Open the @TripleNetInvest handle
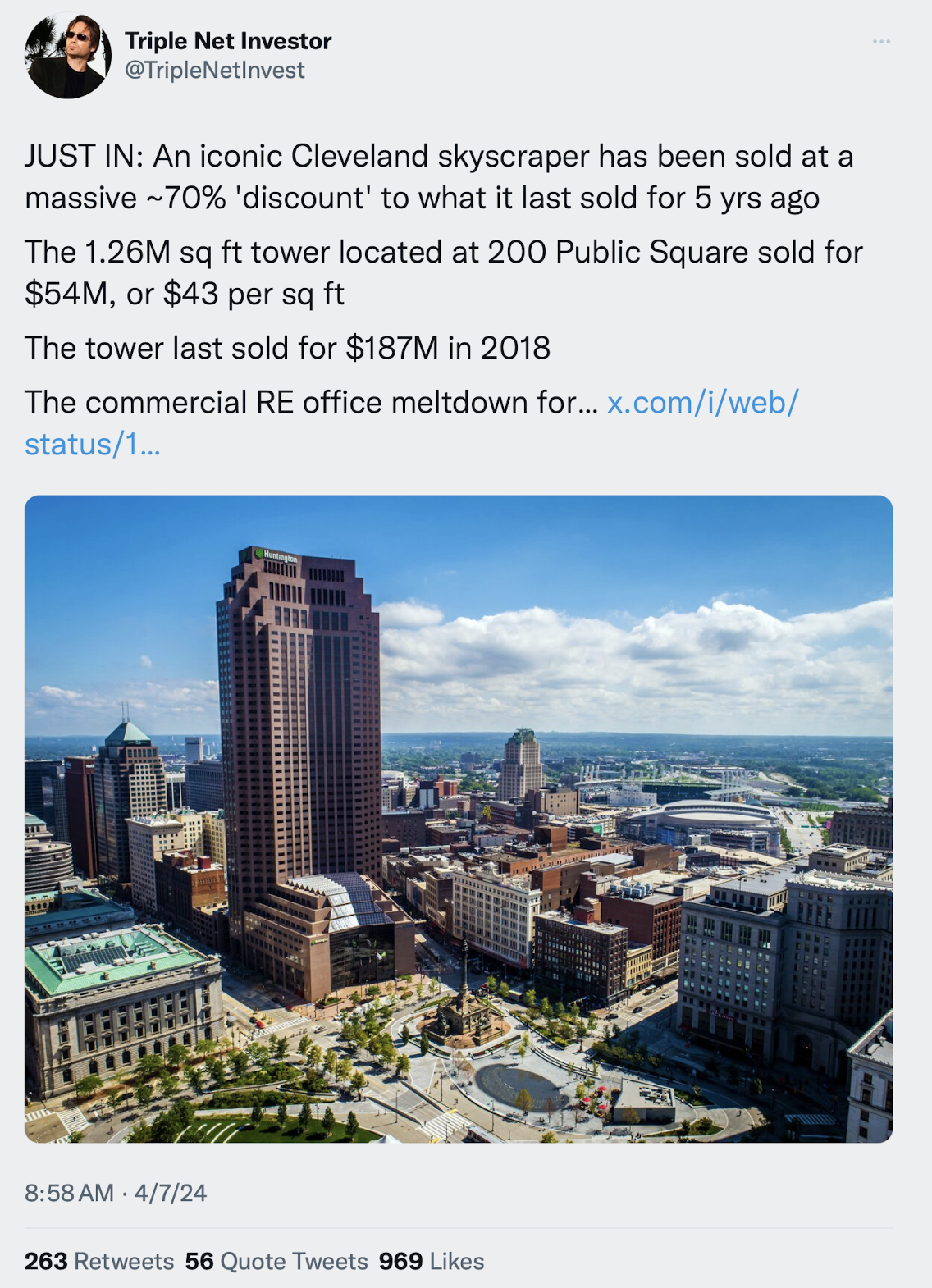The width and height of the screenshot is (932, 1288). pos(214,71)
